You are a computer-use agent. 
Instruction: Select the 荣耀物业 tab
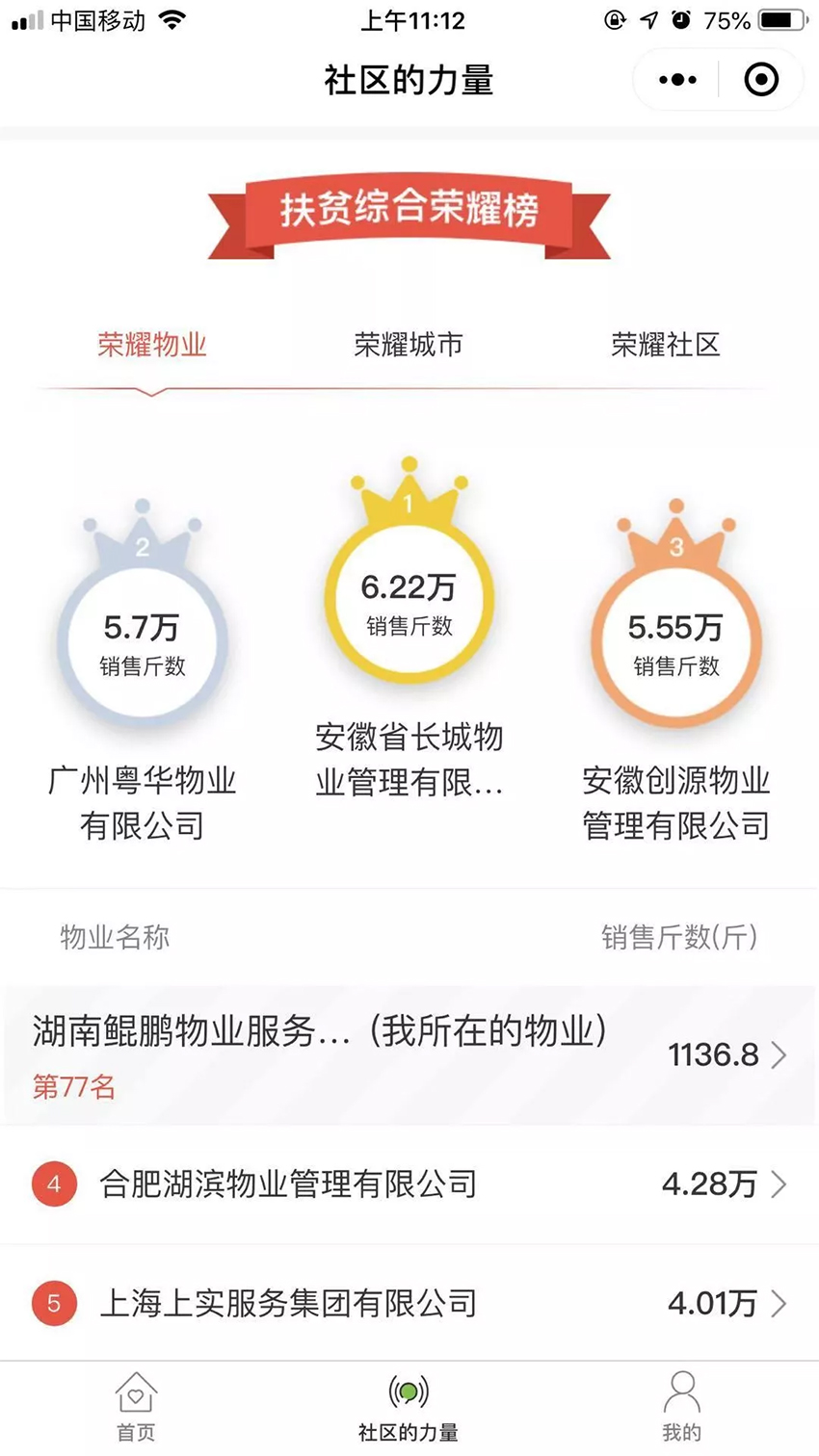152,345
